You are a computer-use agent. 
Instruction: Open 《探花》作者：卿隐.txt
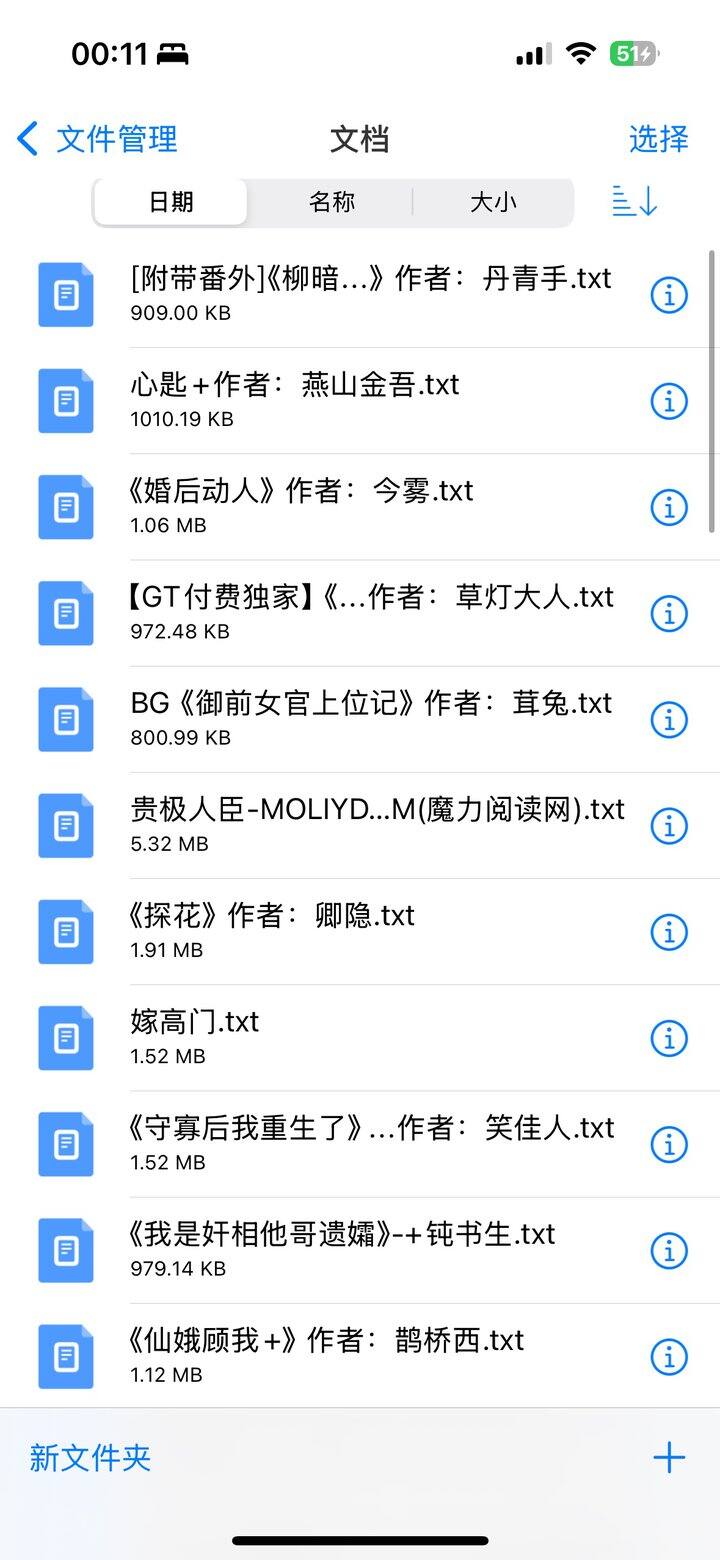pyautogui.click(x=272, y=930)
